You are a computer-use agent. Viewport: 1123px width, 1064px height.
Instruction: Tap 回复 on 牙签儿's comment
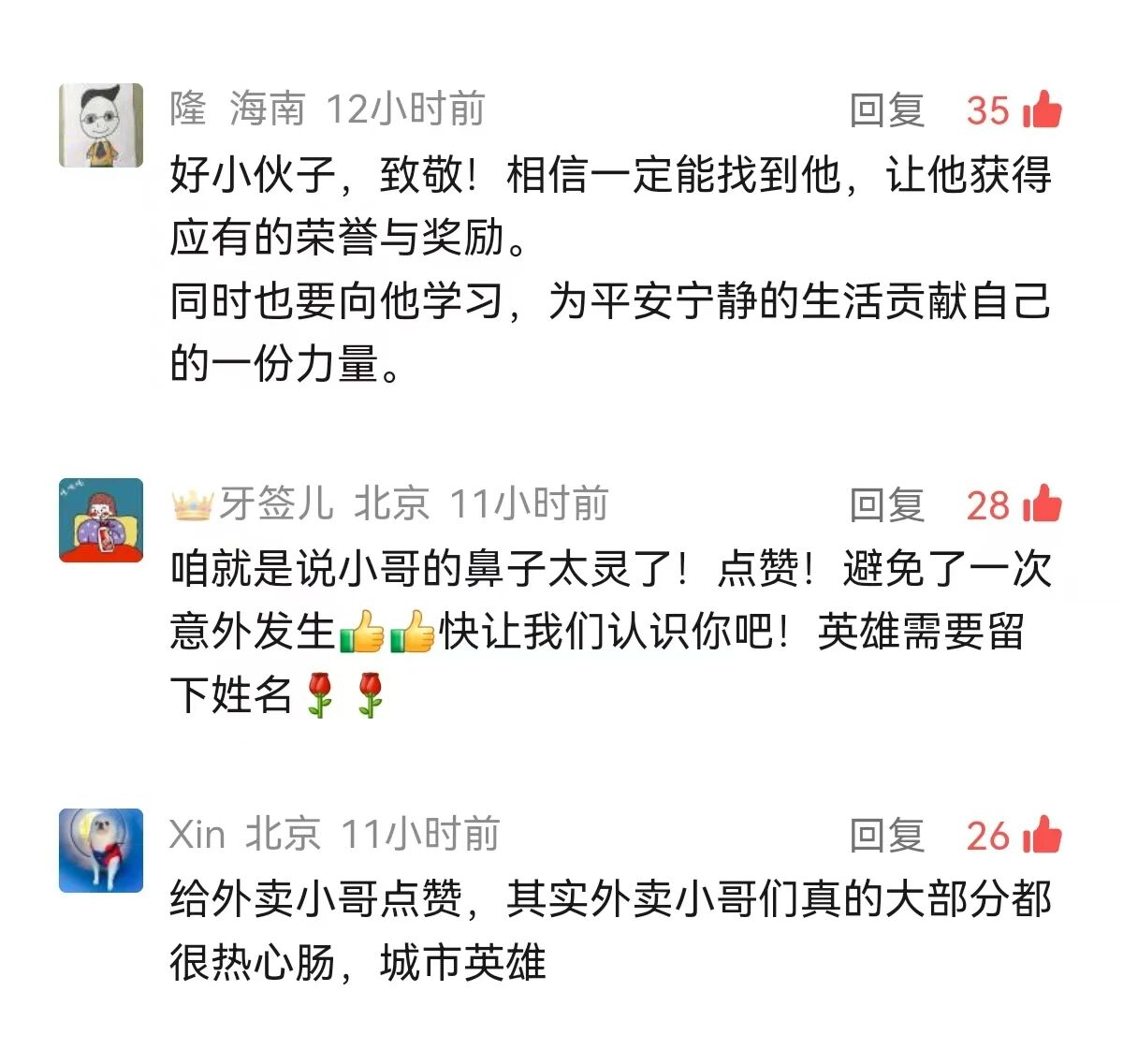tap(886, 505)
